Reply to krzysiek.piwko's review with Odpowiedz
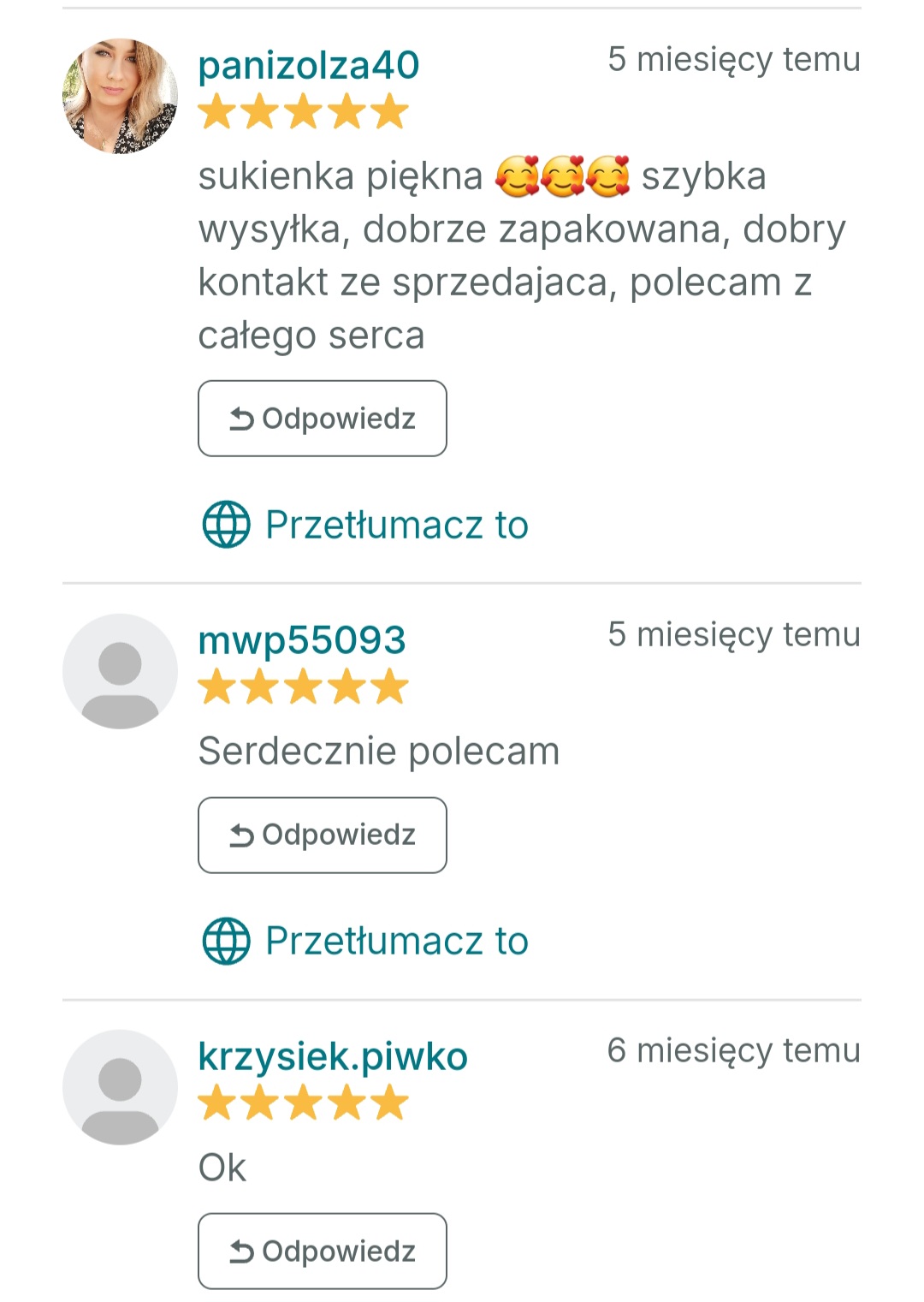Viewport: 924px width, 1302px height. point(322,1251)
